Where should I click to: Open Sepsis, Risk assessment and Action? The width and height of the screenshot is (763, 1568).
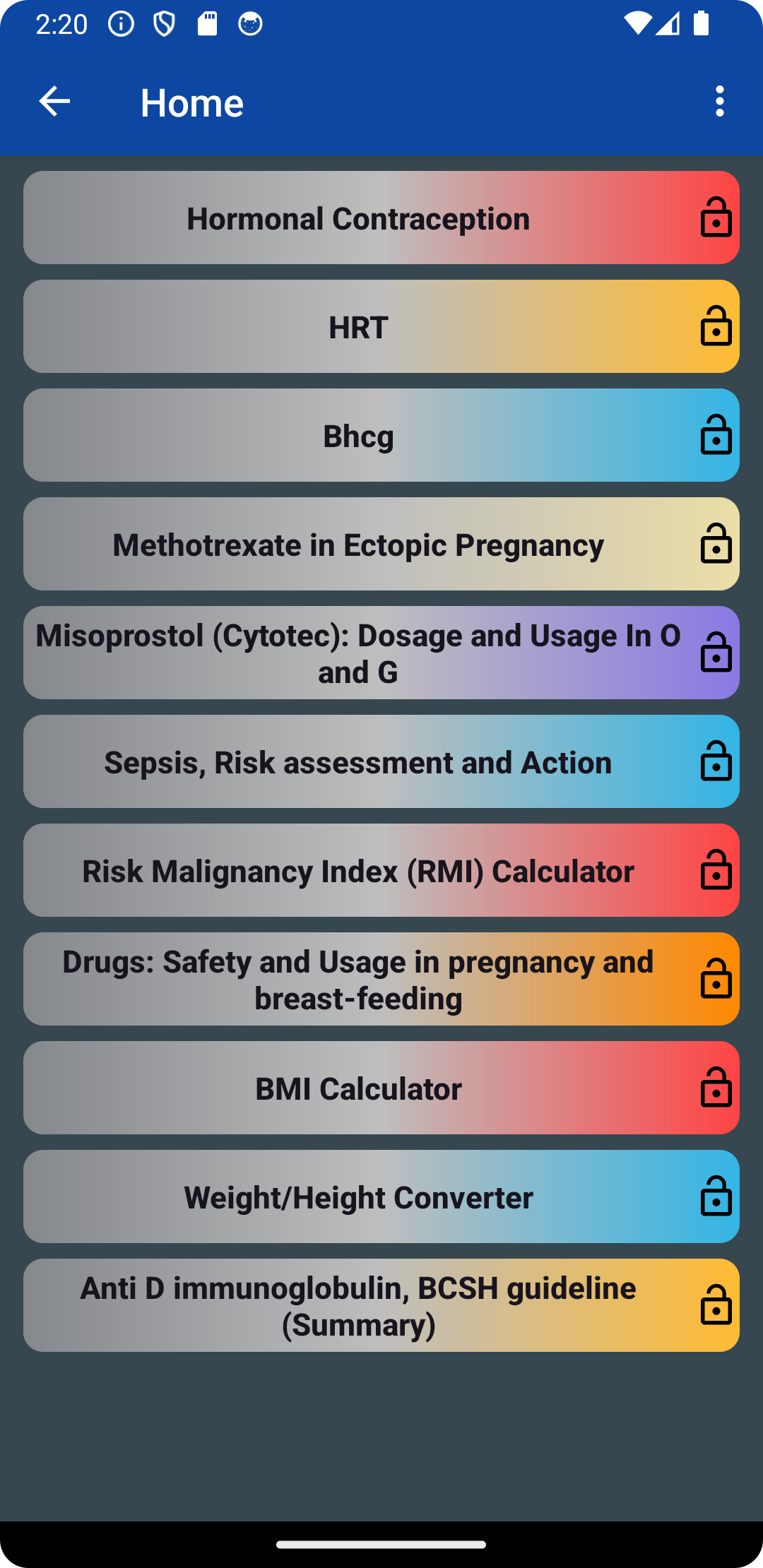381,761
